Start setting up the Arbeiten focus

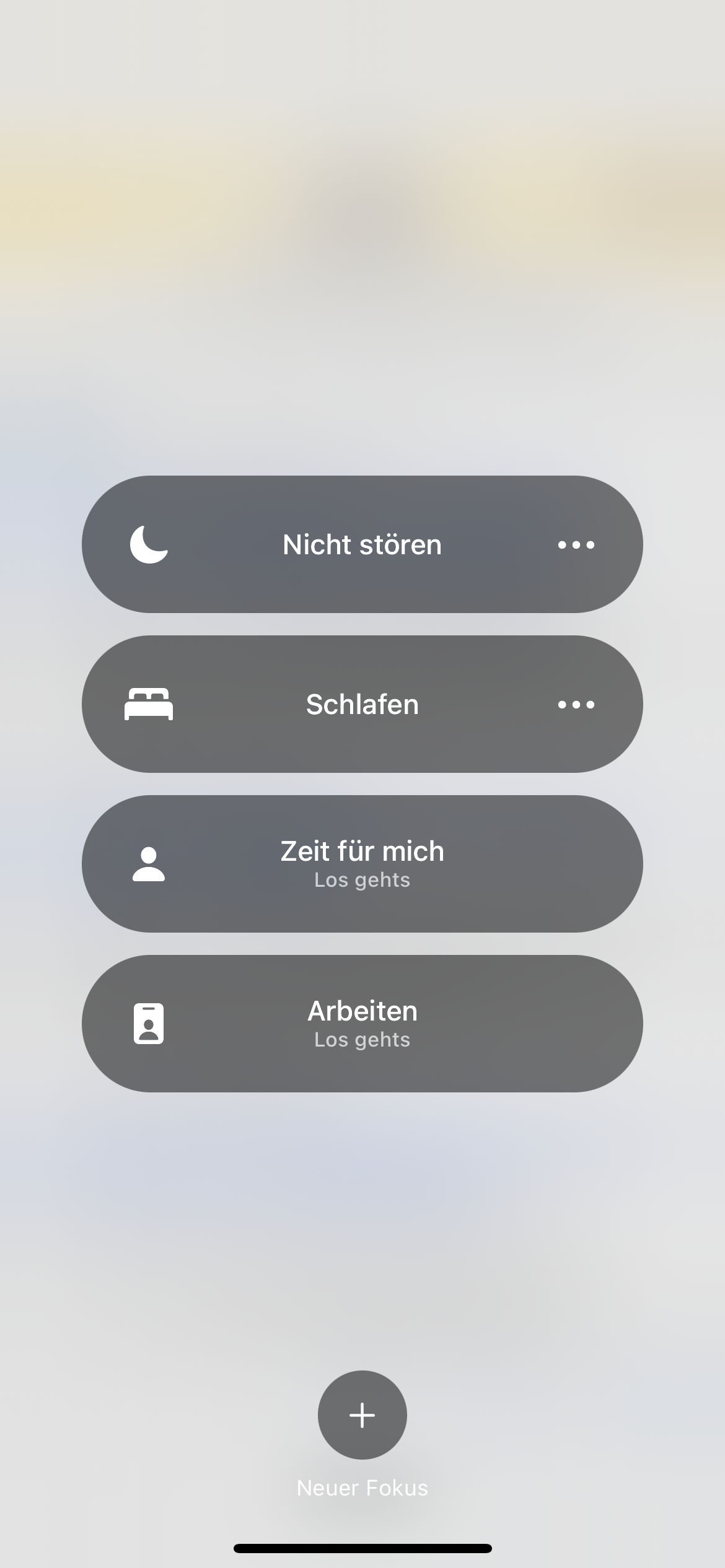362,1024
